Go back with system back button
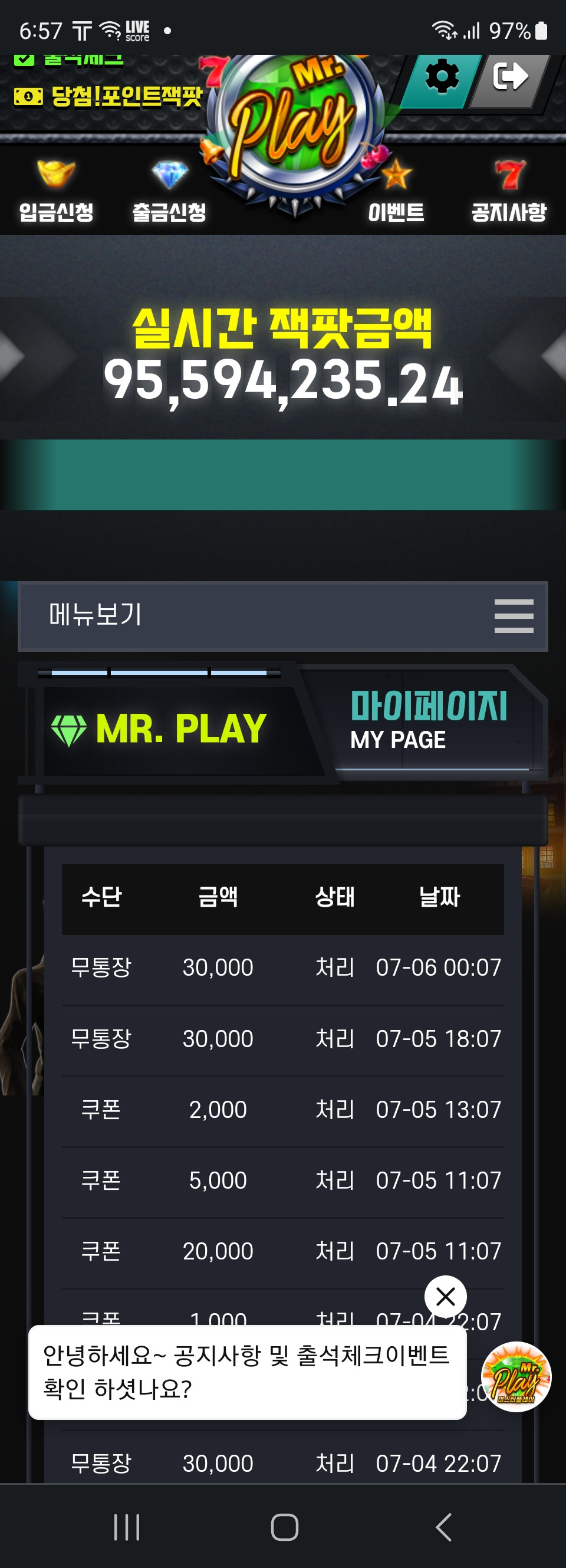566x1568 pixels. pos(444,1527)
